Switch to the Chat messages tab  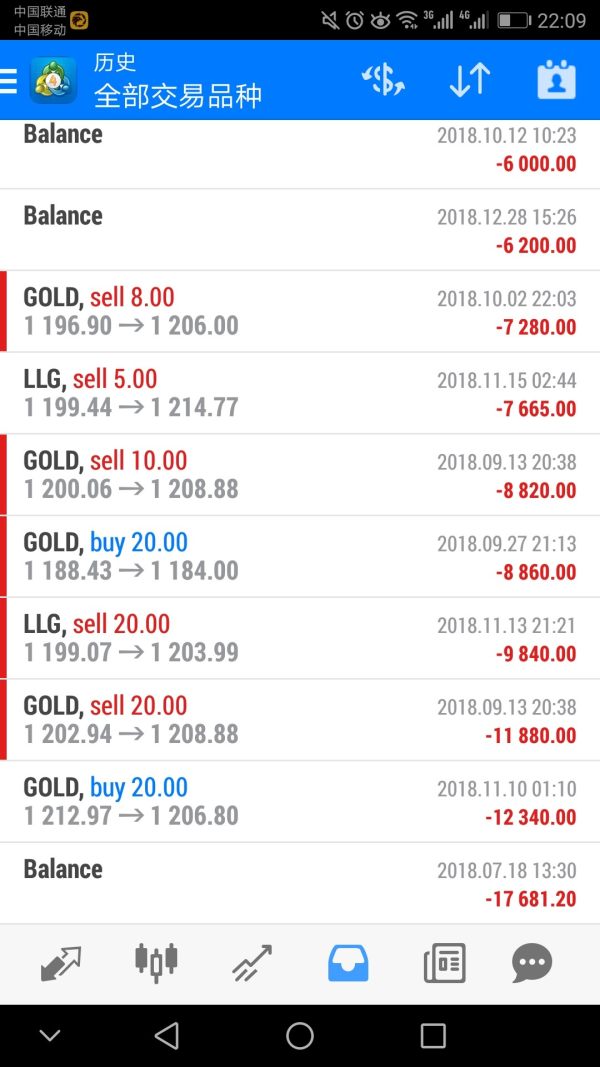pyautogui.click(x=532, y=963)
